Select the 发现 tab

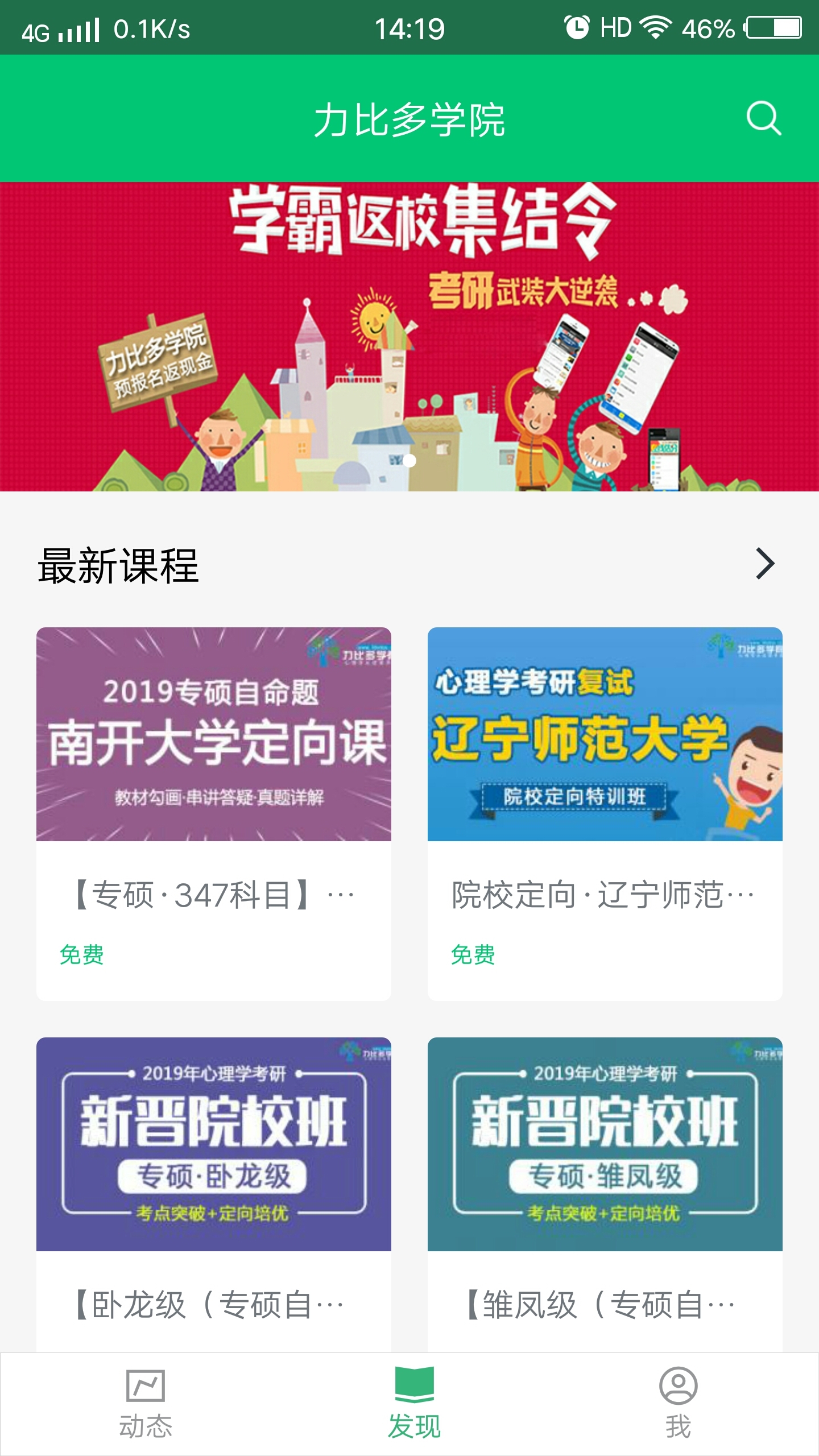coord(414,1404)
